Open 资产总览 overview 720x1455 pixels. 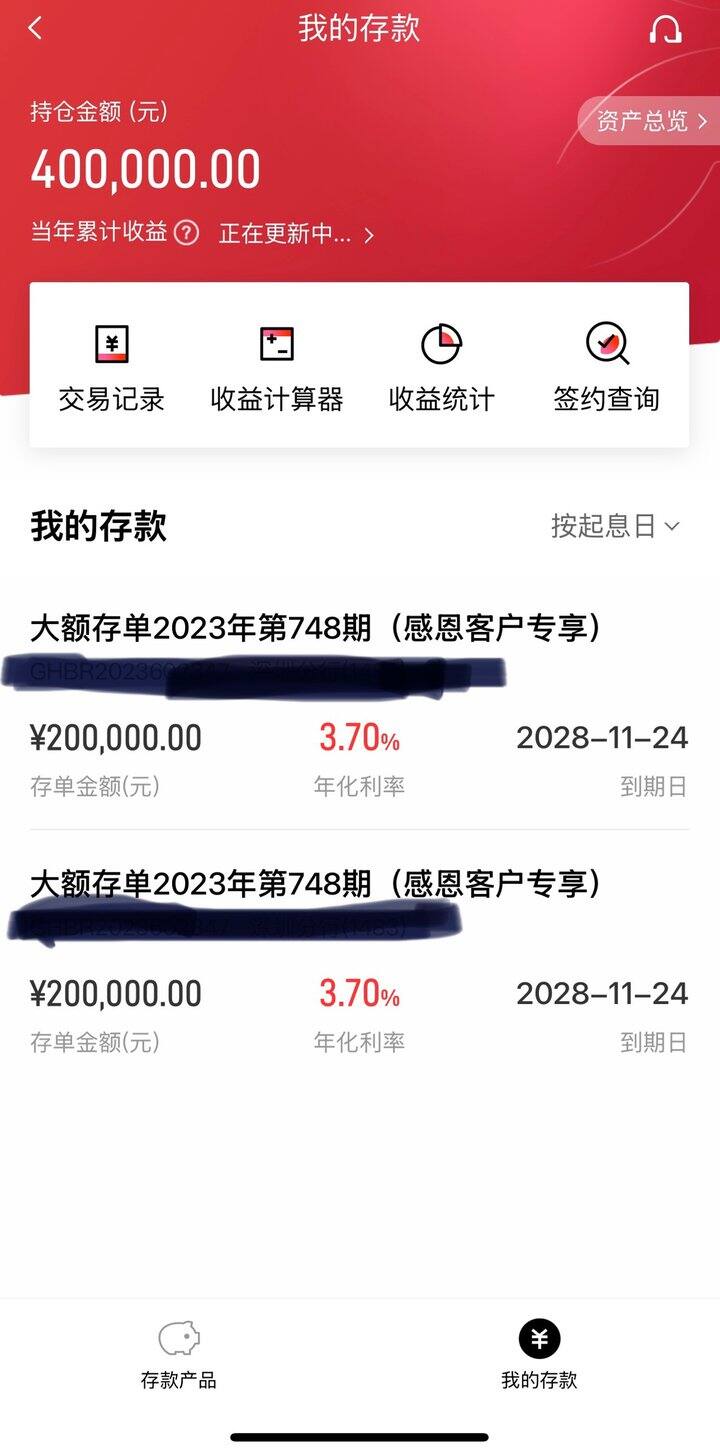650,122
